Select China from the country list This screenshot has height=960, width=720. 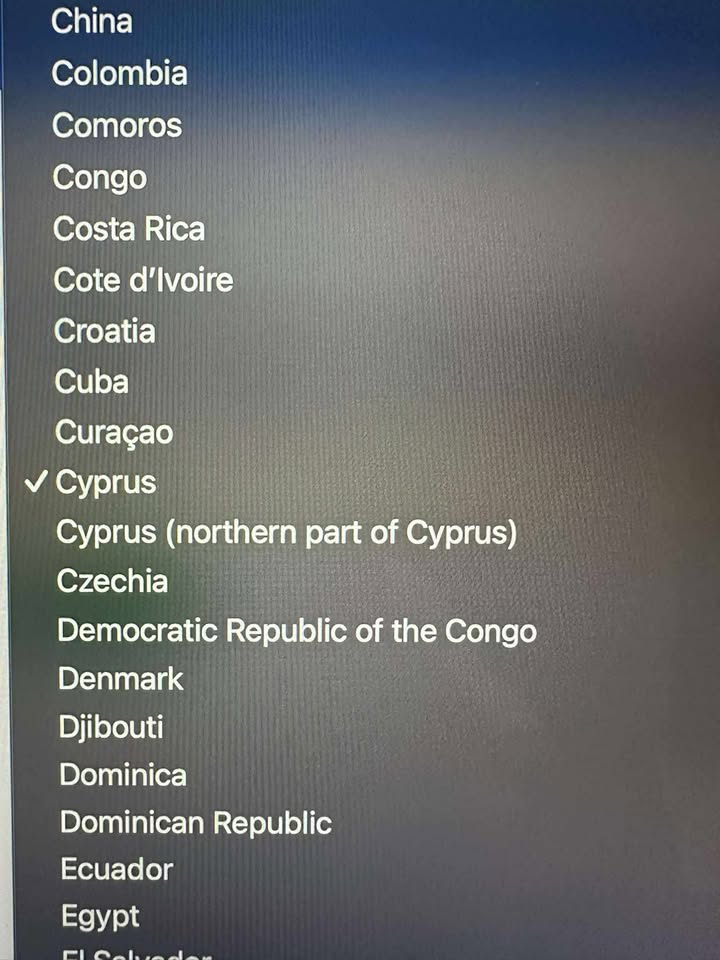click(92, 21)
